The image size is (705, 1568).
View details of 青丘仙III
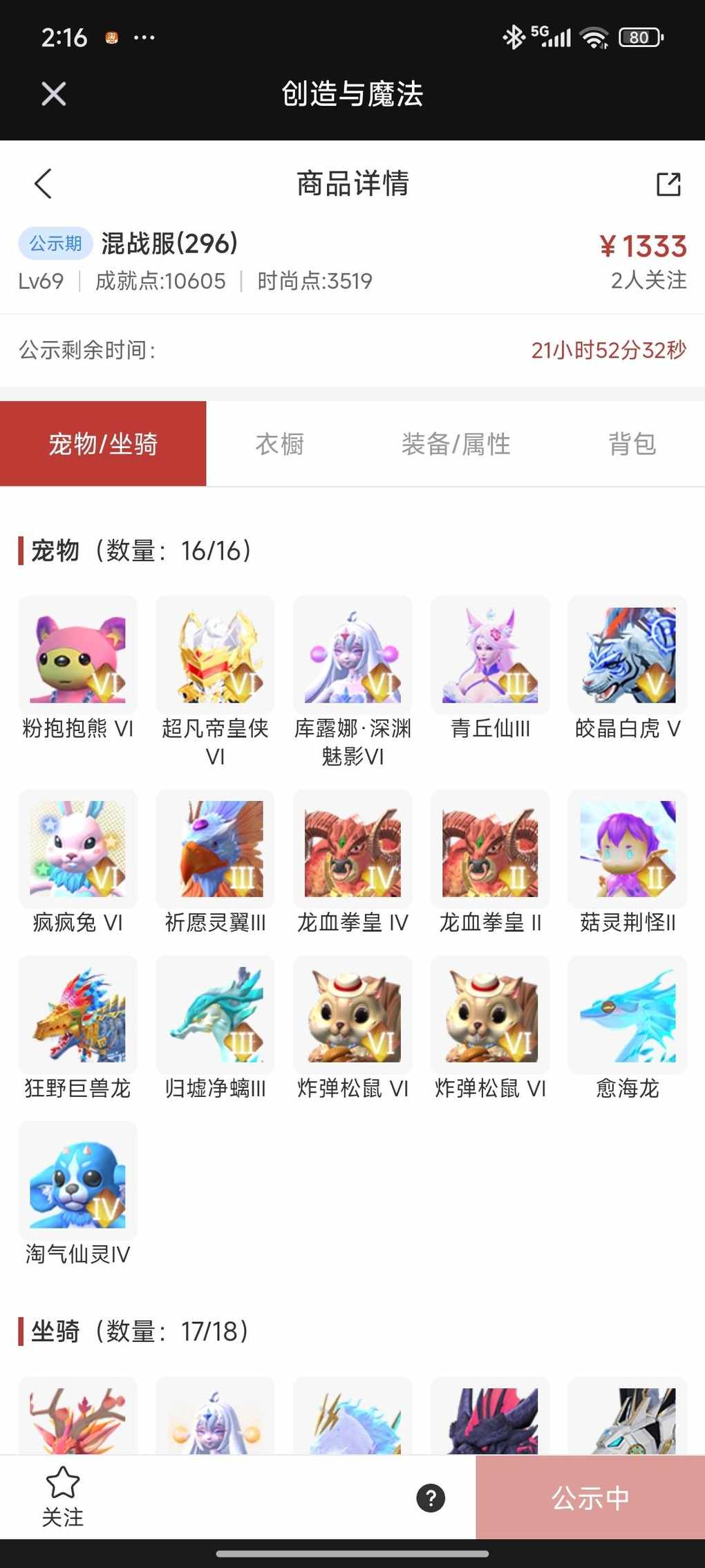tap(490, 655)
